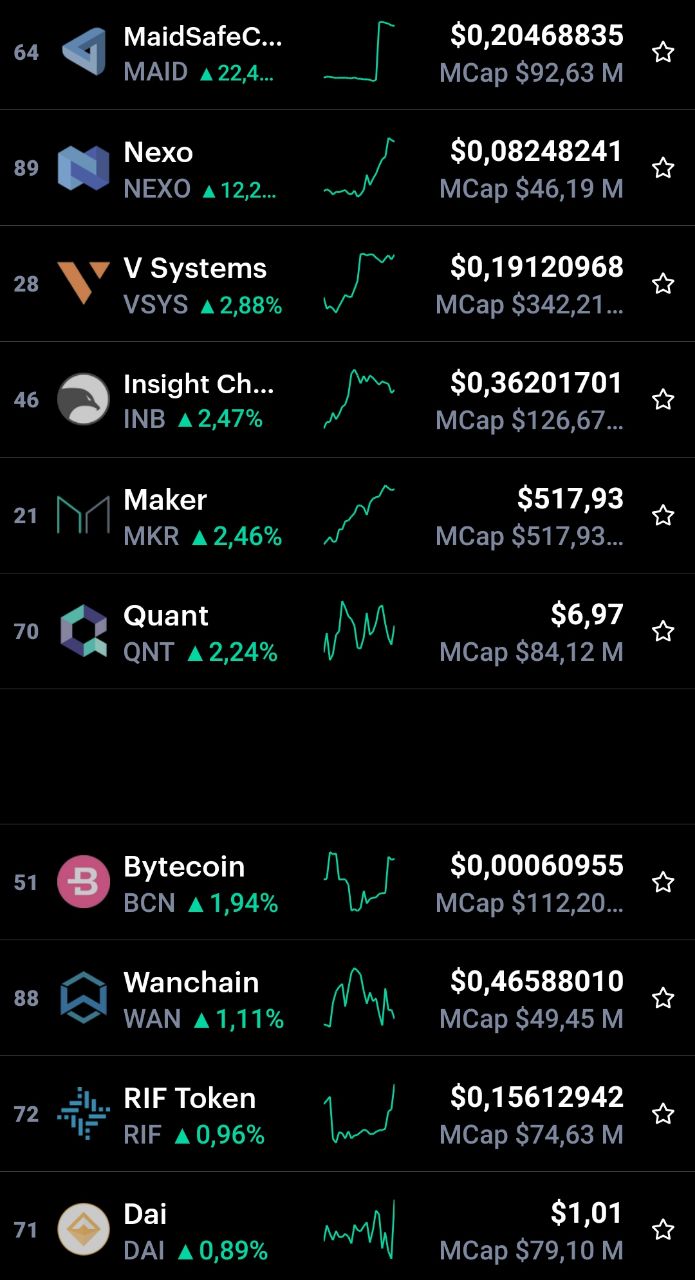Open the MaidSafeCoin row

[x=347, y=53]
